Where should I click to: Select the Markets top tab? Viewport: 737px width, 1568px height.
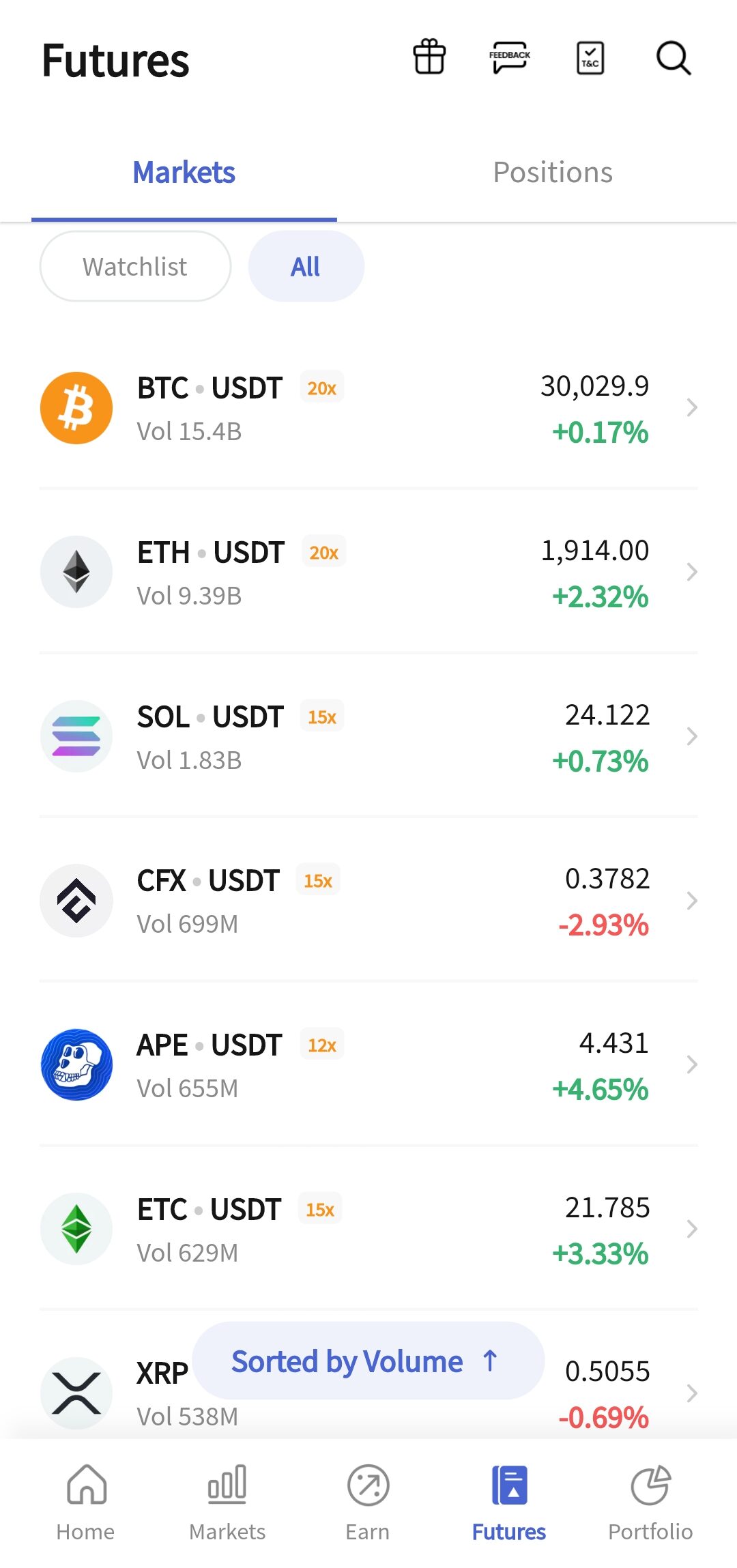[x=184, y=173]
